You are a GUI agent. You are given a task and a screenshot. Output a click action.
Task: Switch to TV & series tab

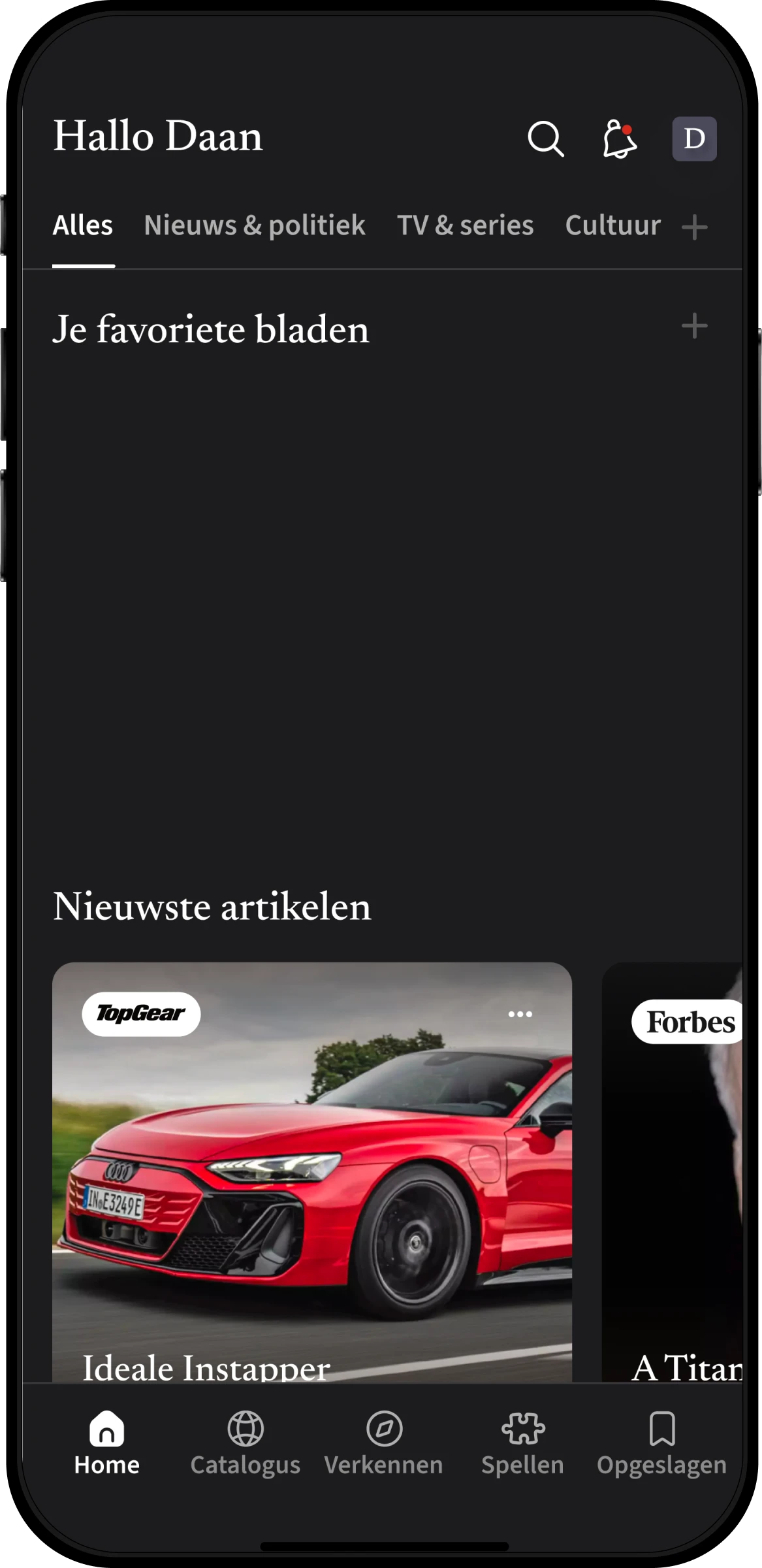point(465,225)
